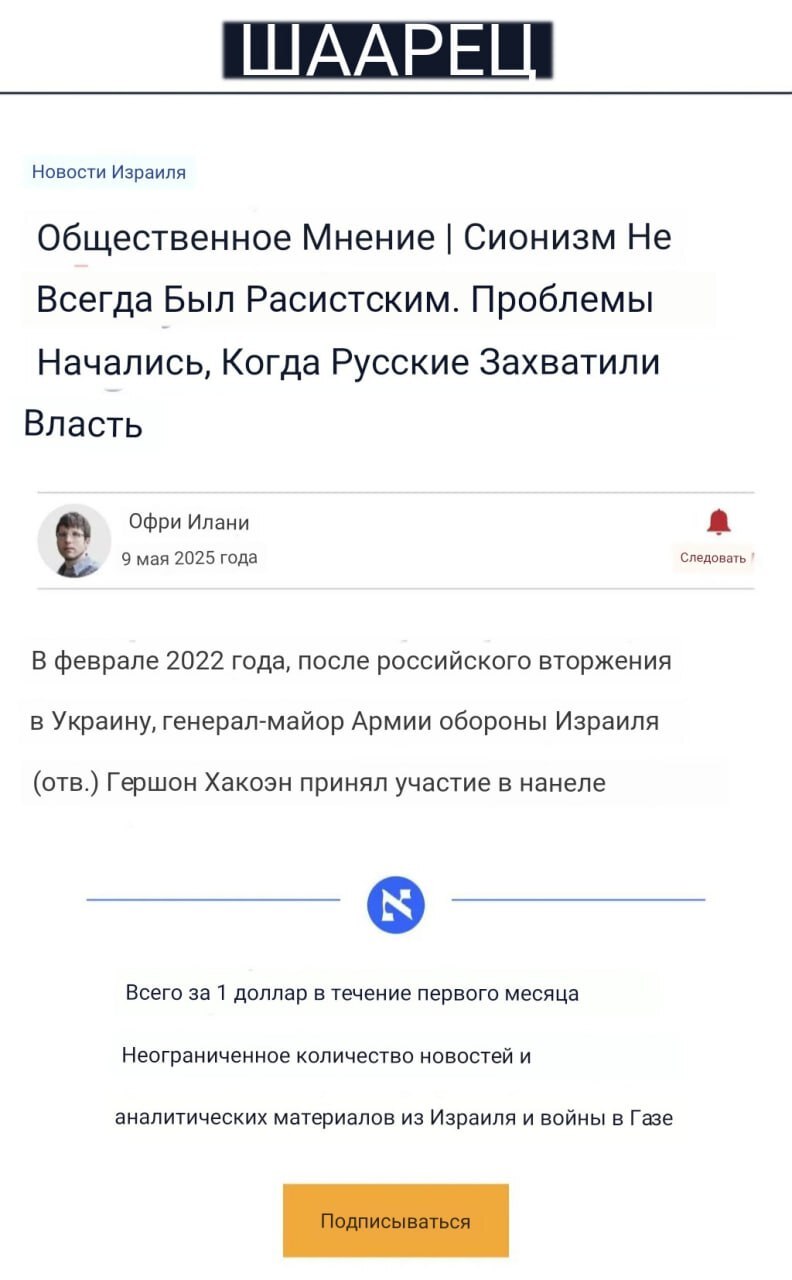Follow the author via the red bell

click(x=718, y=522)
